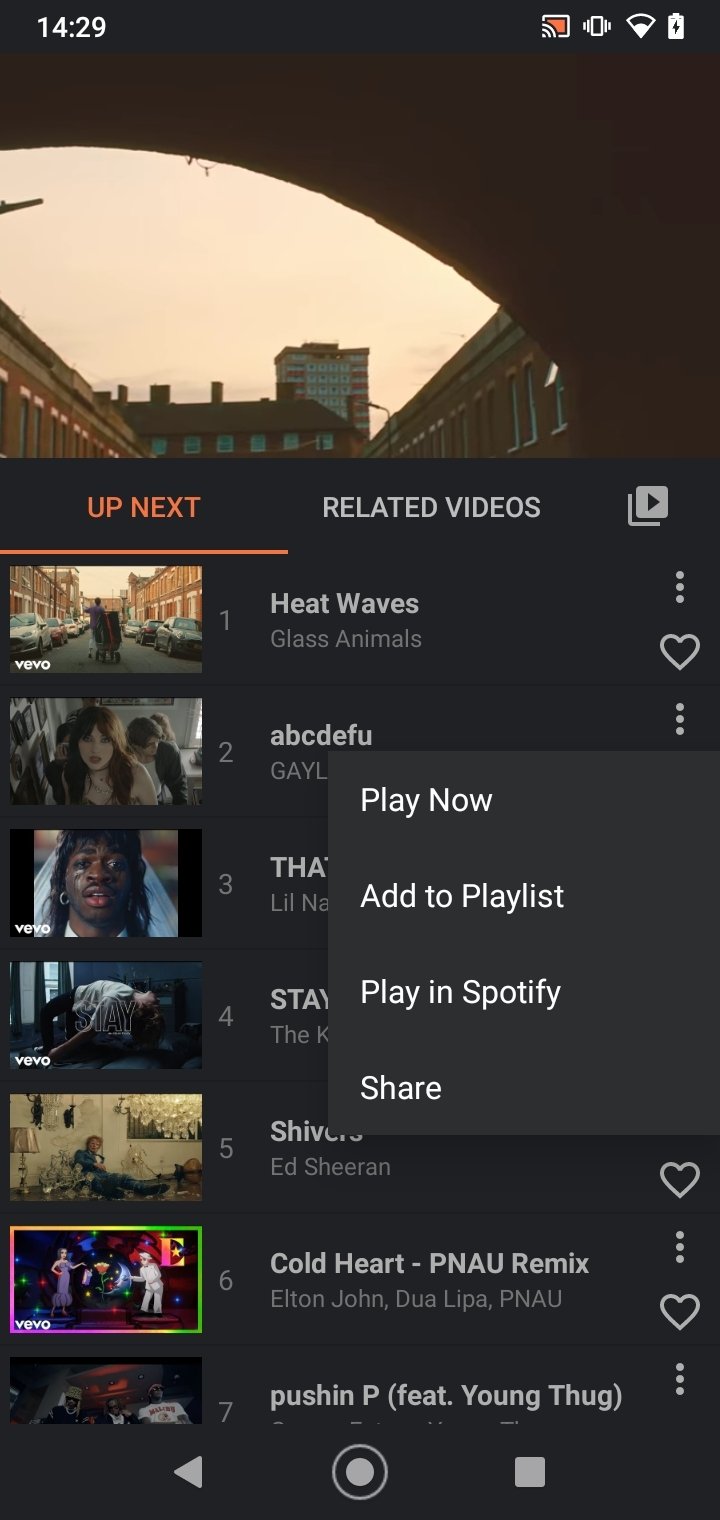Open more options for Cold Heart

click(x=680, y=1247)
